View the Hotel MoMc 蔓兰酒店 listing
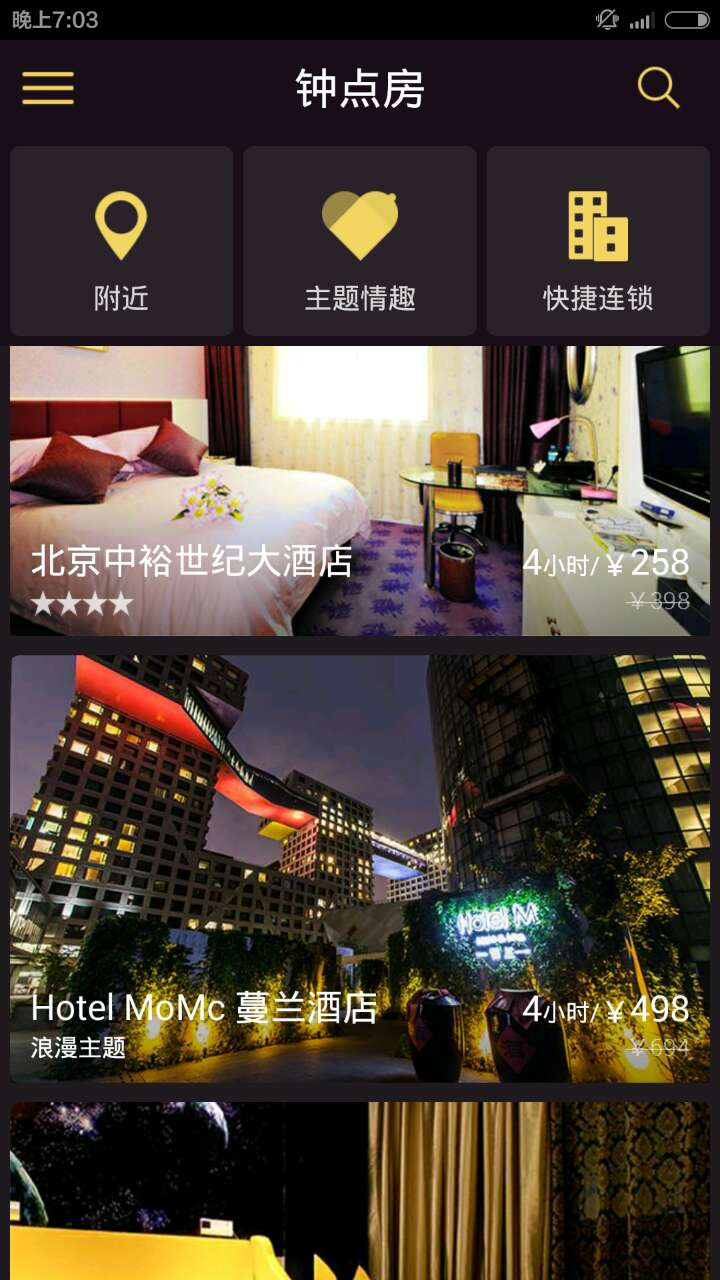The height and width of the screenshot is (1280, 720). [360, 868]
